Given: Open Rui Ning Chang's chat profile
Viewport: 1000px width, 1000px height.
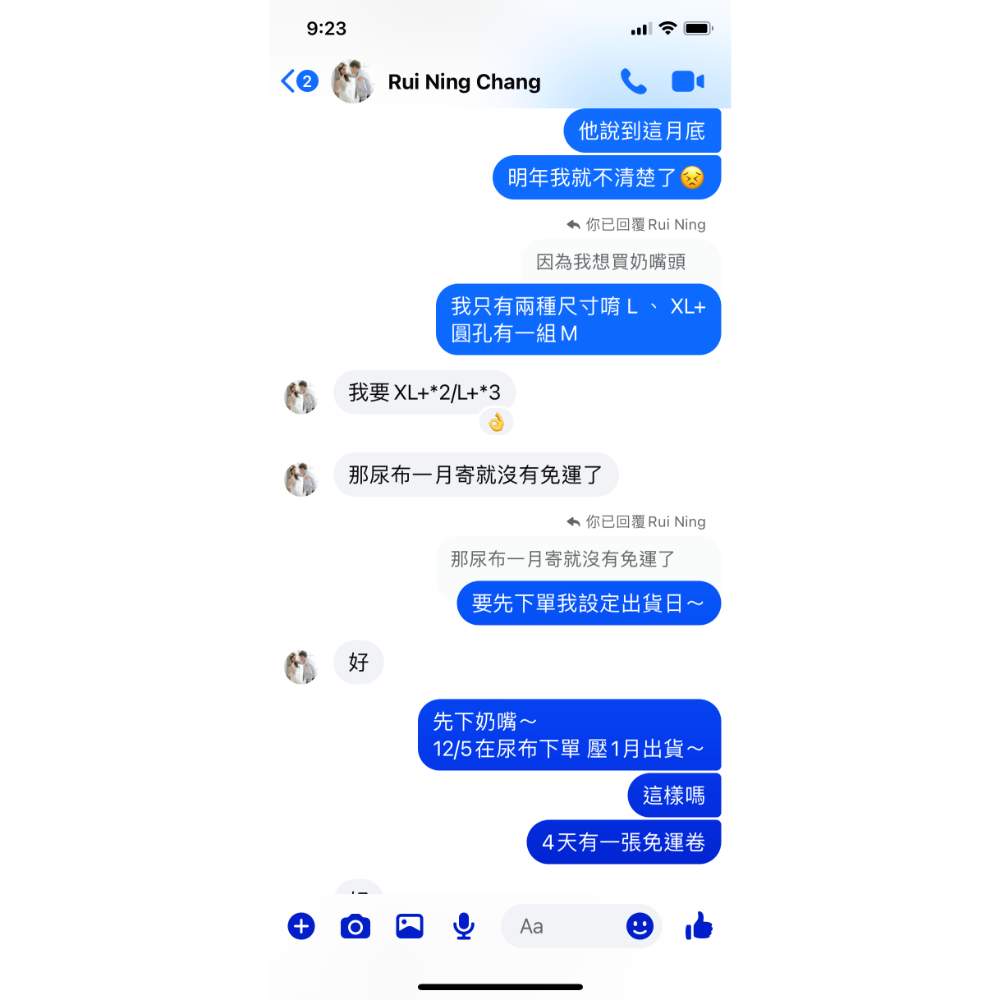Looking at the screenshot, I should [x=464, y=82].
